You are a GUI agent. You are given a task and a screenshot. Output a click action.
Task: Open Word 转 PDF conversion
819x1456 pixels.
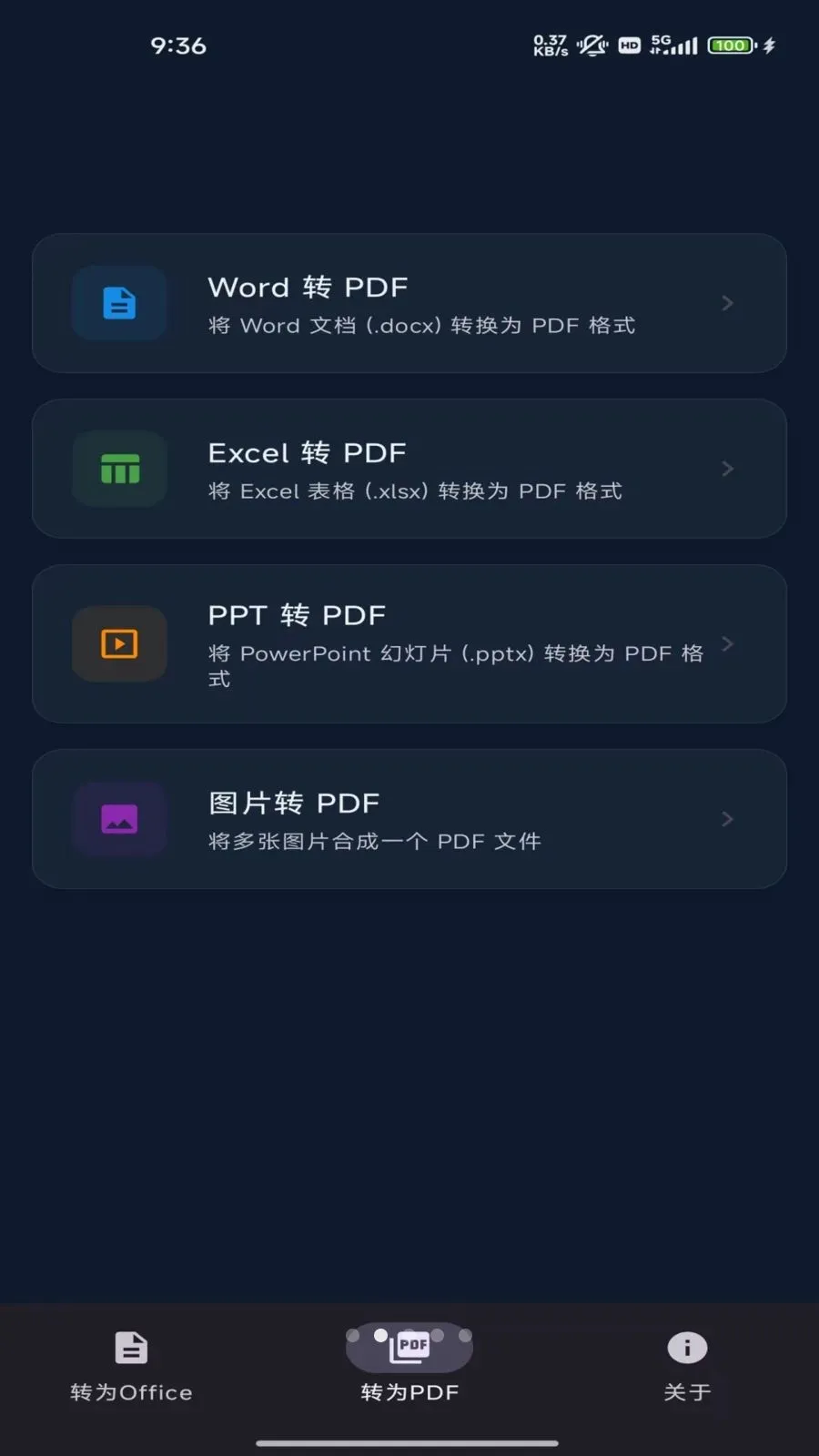pos(409,303)
